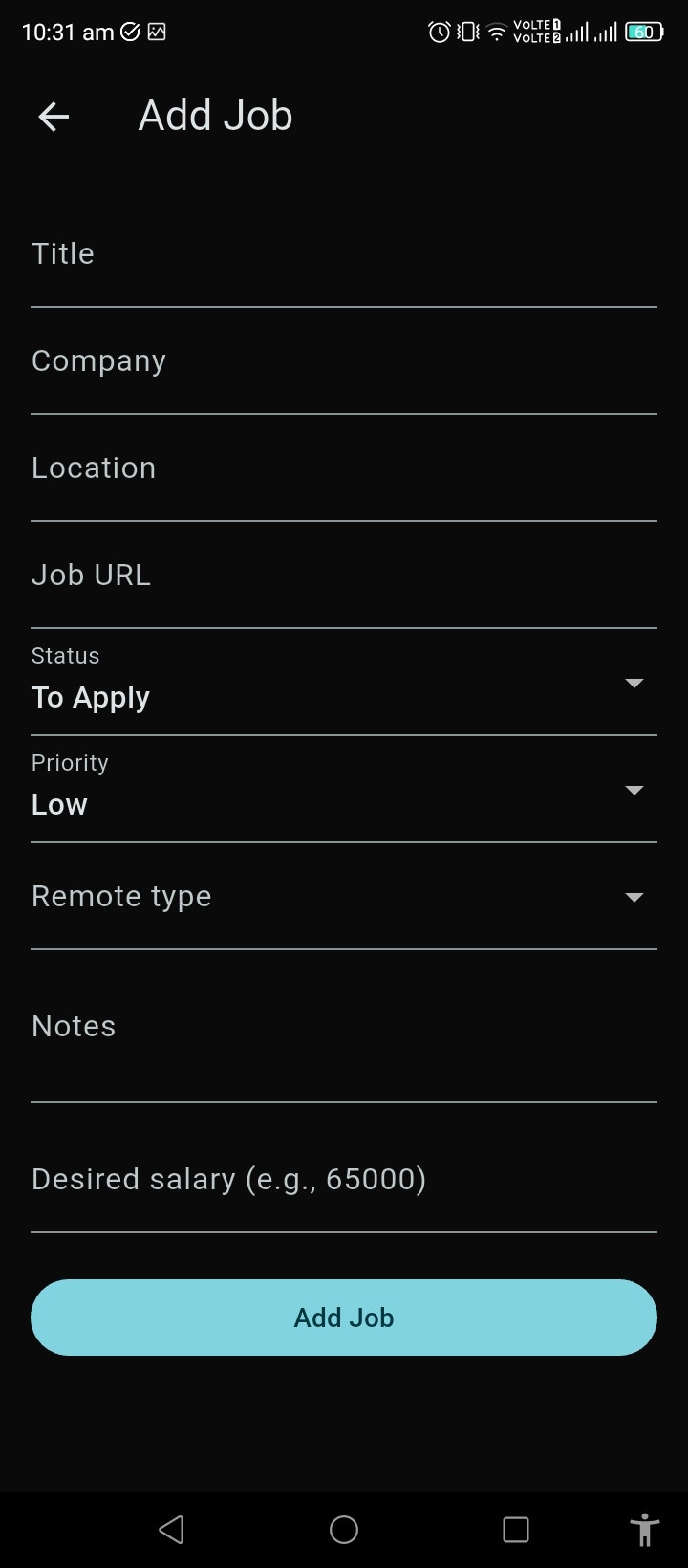Image resolution: width=688 pixels, height=1568 pixels.
Task: Tap the recent apps square button
Action: pyautogui.click(x=515, y=1529)
